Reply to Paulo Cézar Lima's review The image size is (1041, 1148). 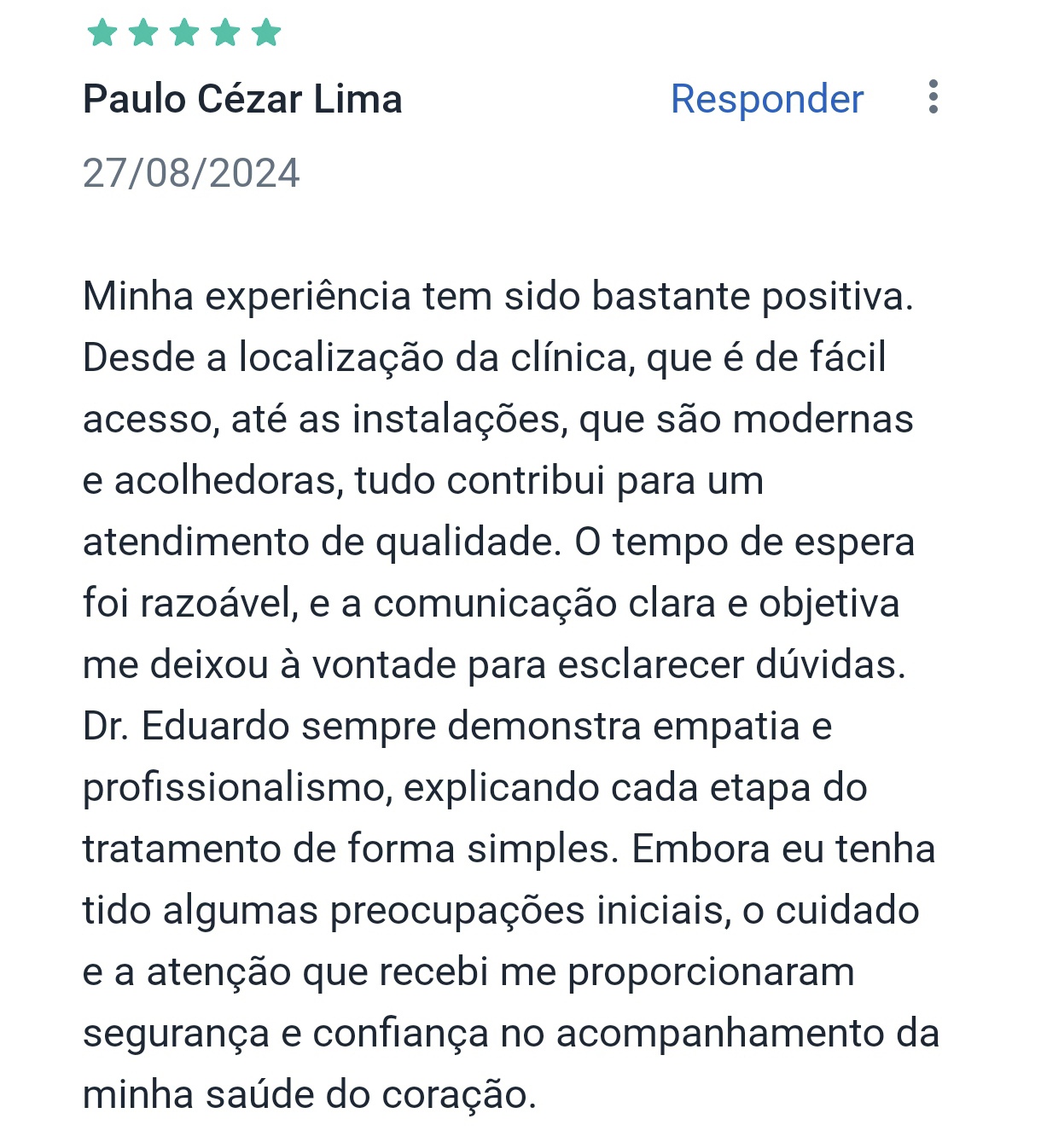(766, 99)
